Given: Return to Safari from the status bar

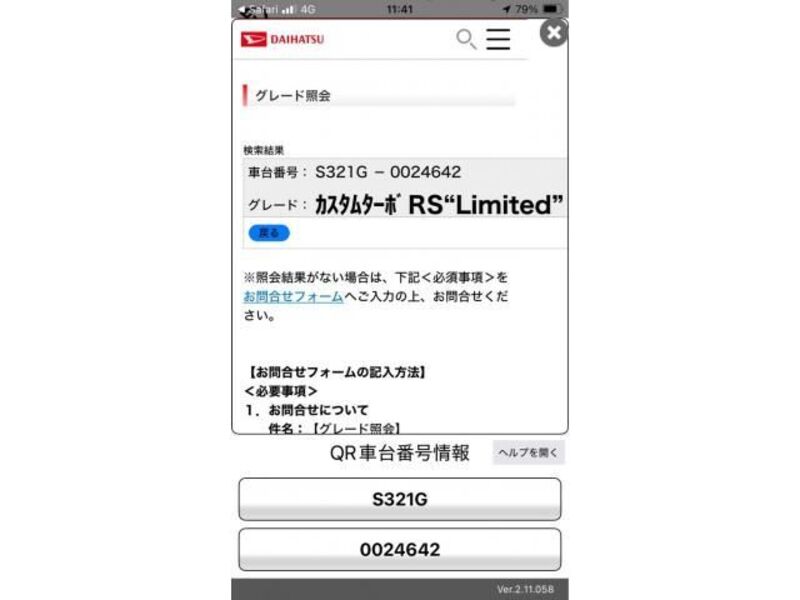Looking at the screenshot, I should click(x=257, y=9).
